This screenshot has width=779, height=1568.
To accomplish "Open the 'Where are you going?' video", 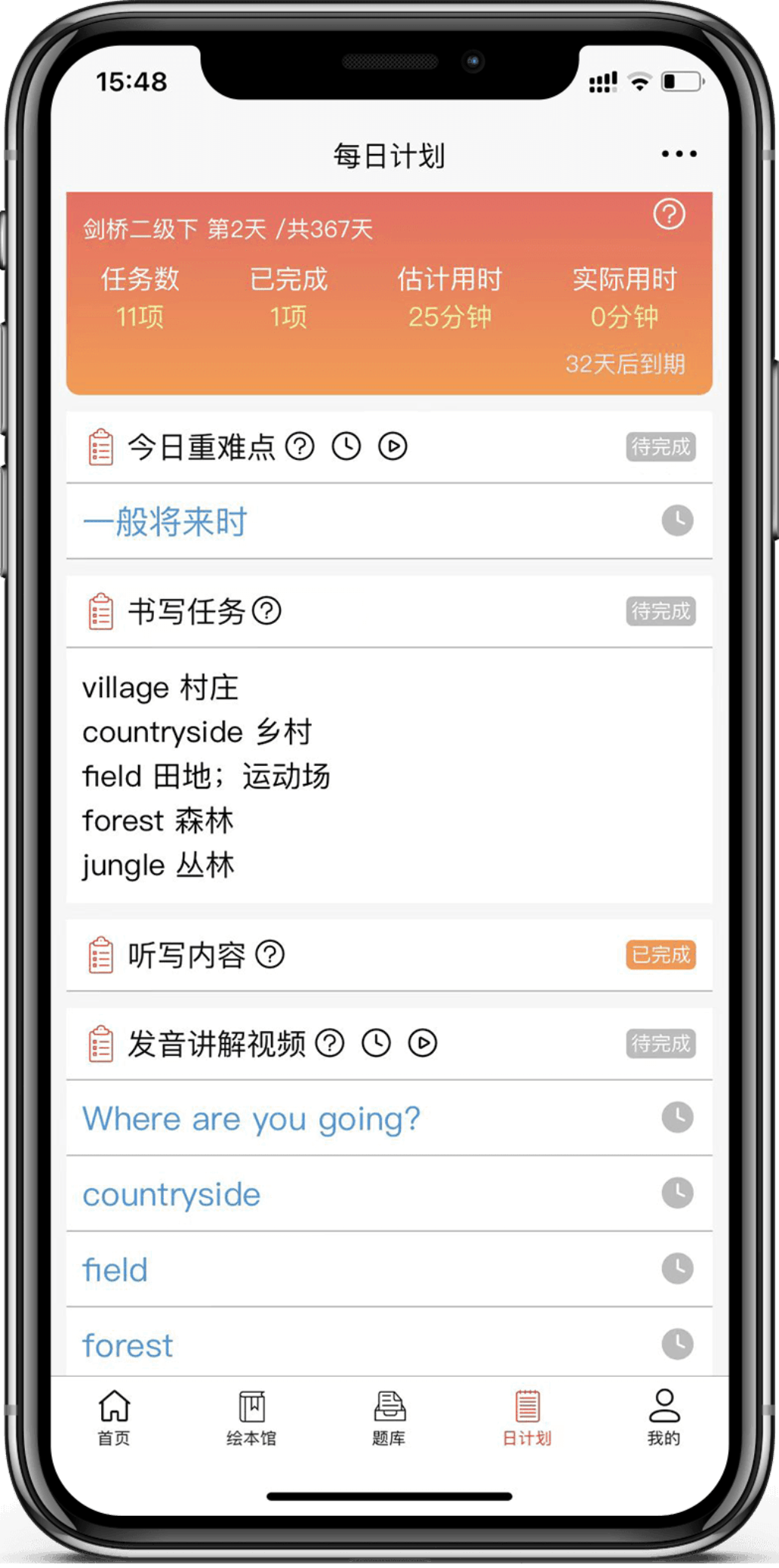I will 389,1118.
